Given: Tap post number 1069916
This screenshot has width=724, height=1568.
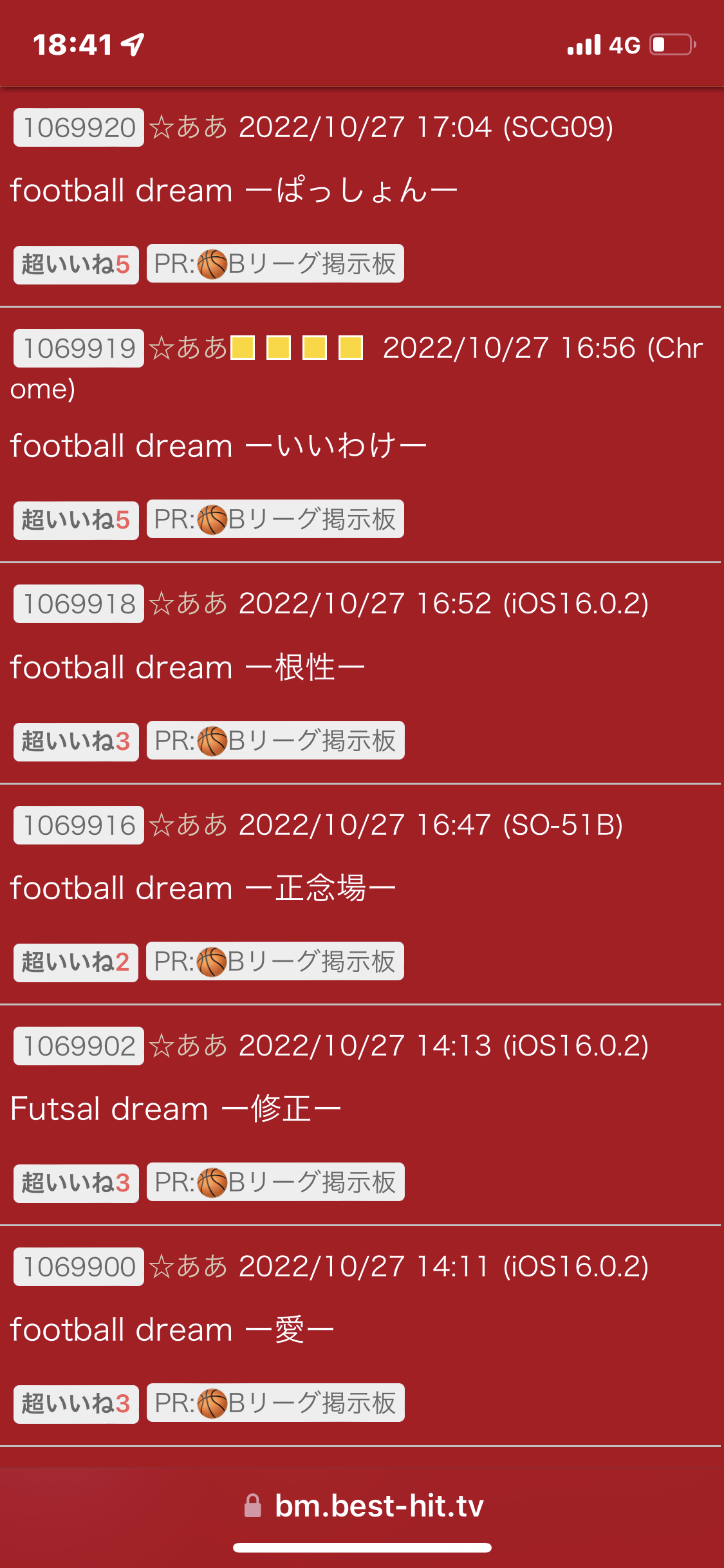Looking at the screenshot, I should coord(79,825).
